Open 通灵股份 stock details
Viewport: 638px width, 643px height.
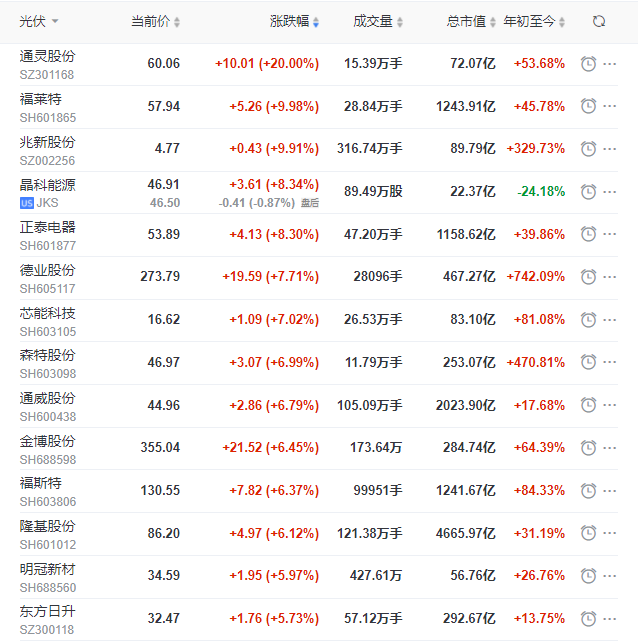47,56
